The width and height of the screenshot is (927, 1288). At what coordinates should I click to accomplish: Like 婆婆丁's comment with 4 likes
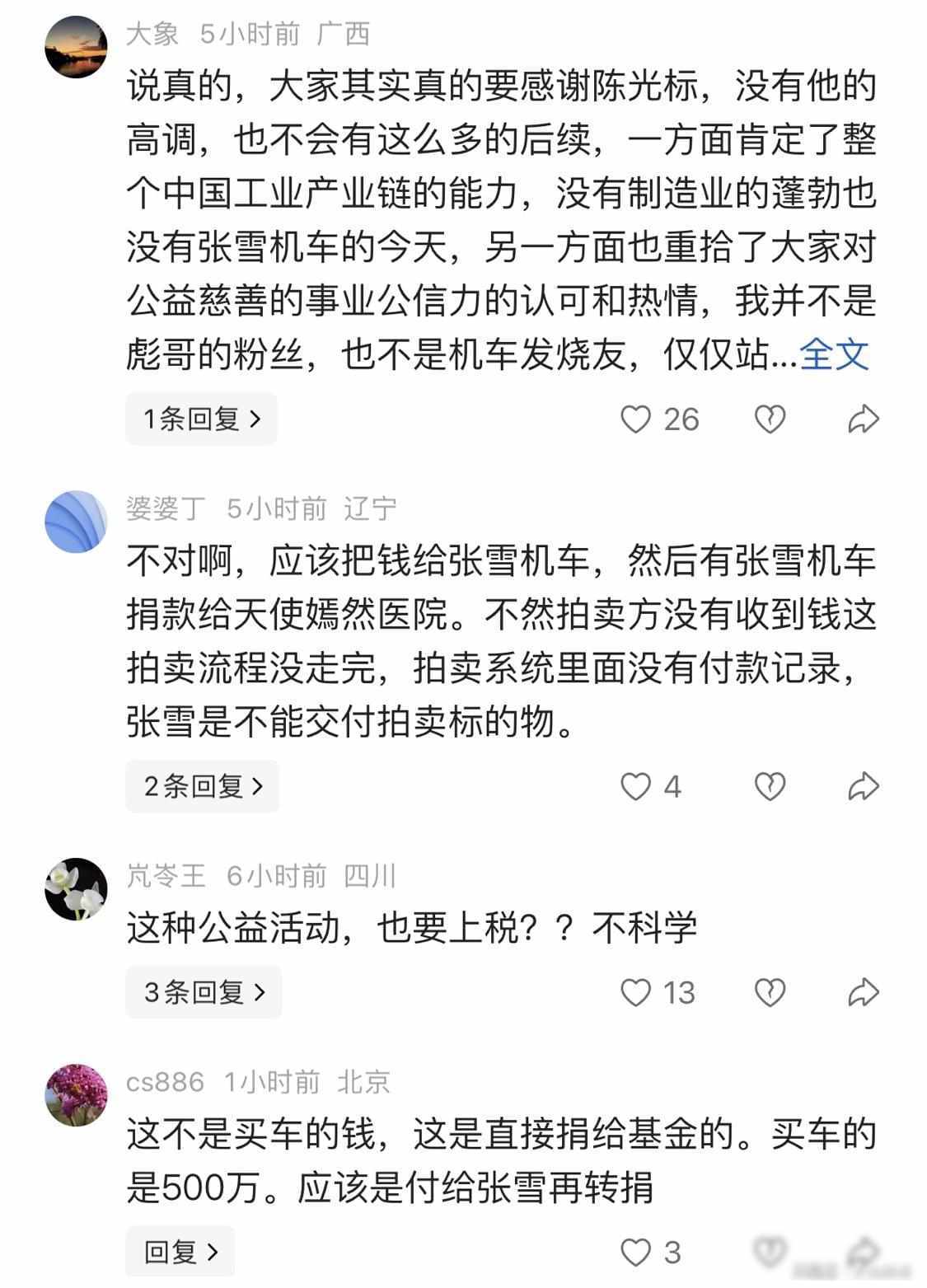pyautogui.click(x=635, y=786)
